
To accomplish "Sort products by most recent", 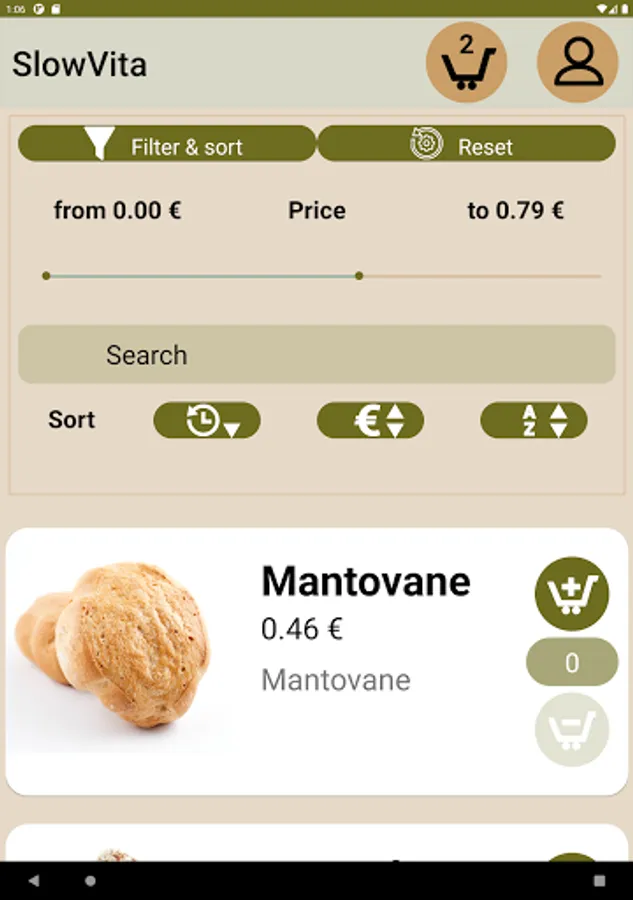I will (x=207, y=421).
